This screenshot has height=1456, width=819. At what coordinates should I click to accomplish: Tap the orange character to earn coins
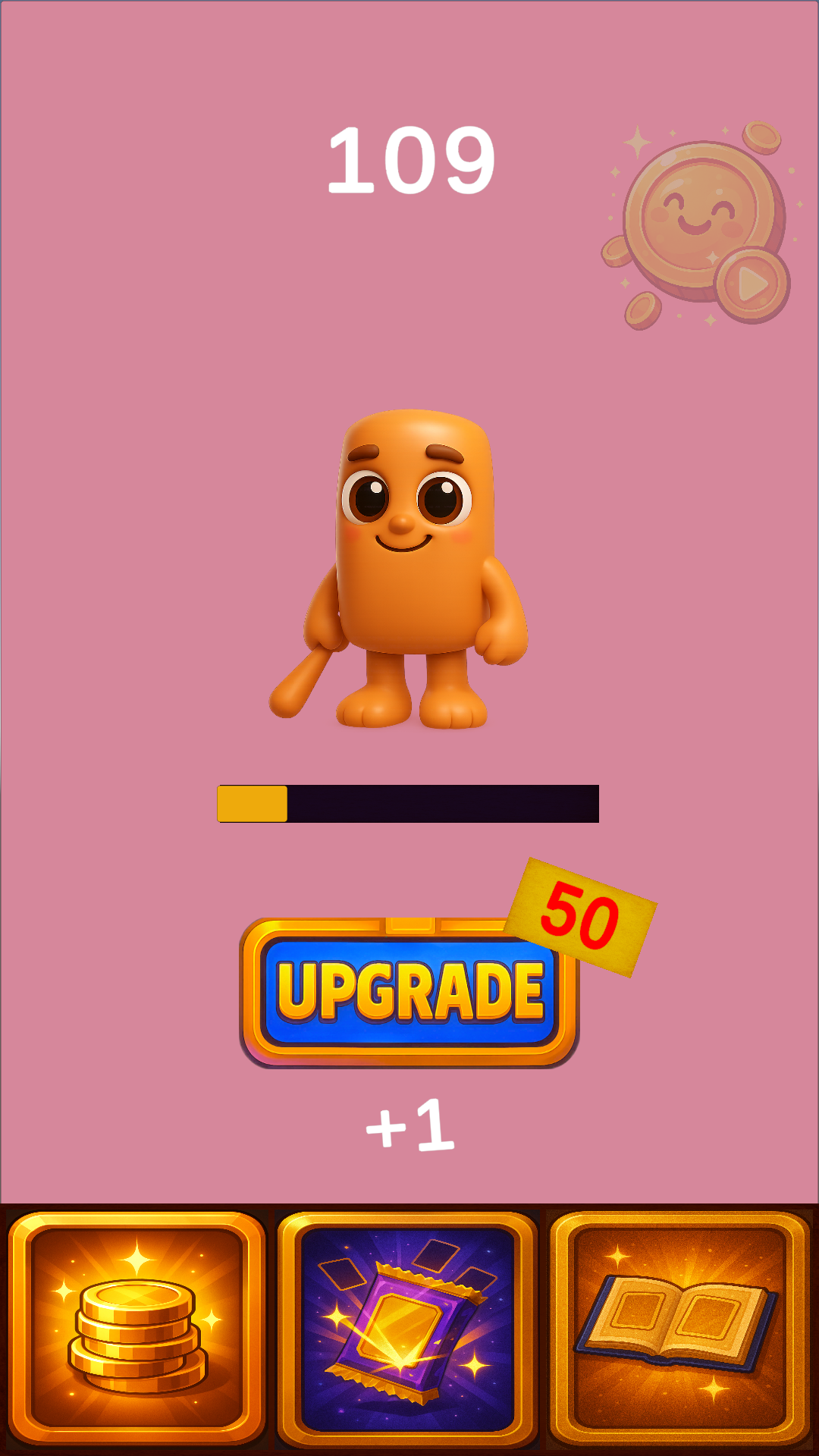click(399, 569)
